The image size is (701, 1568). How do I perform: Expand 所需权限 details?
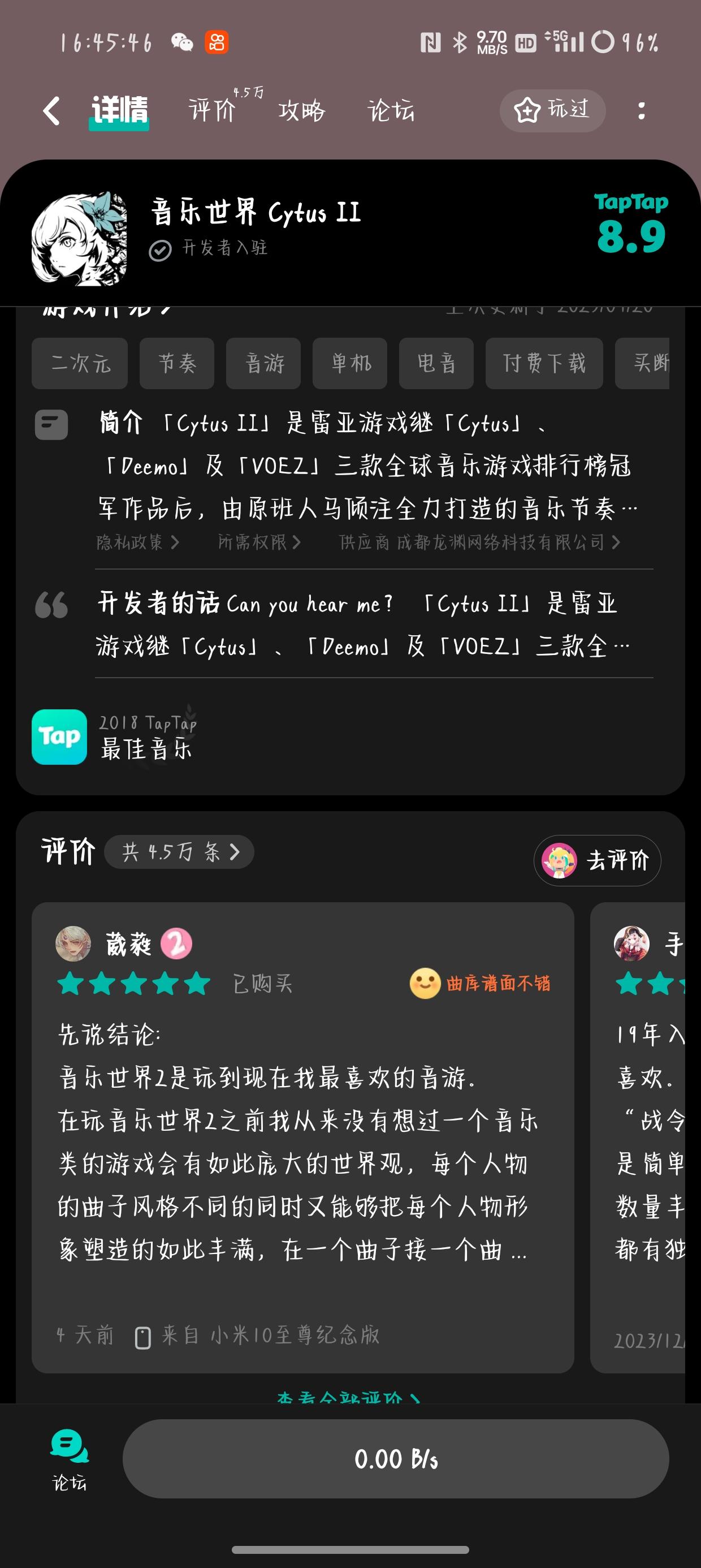258,542
